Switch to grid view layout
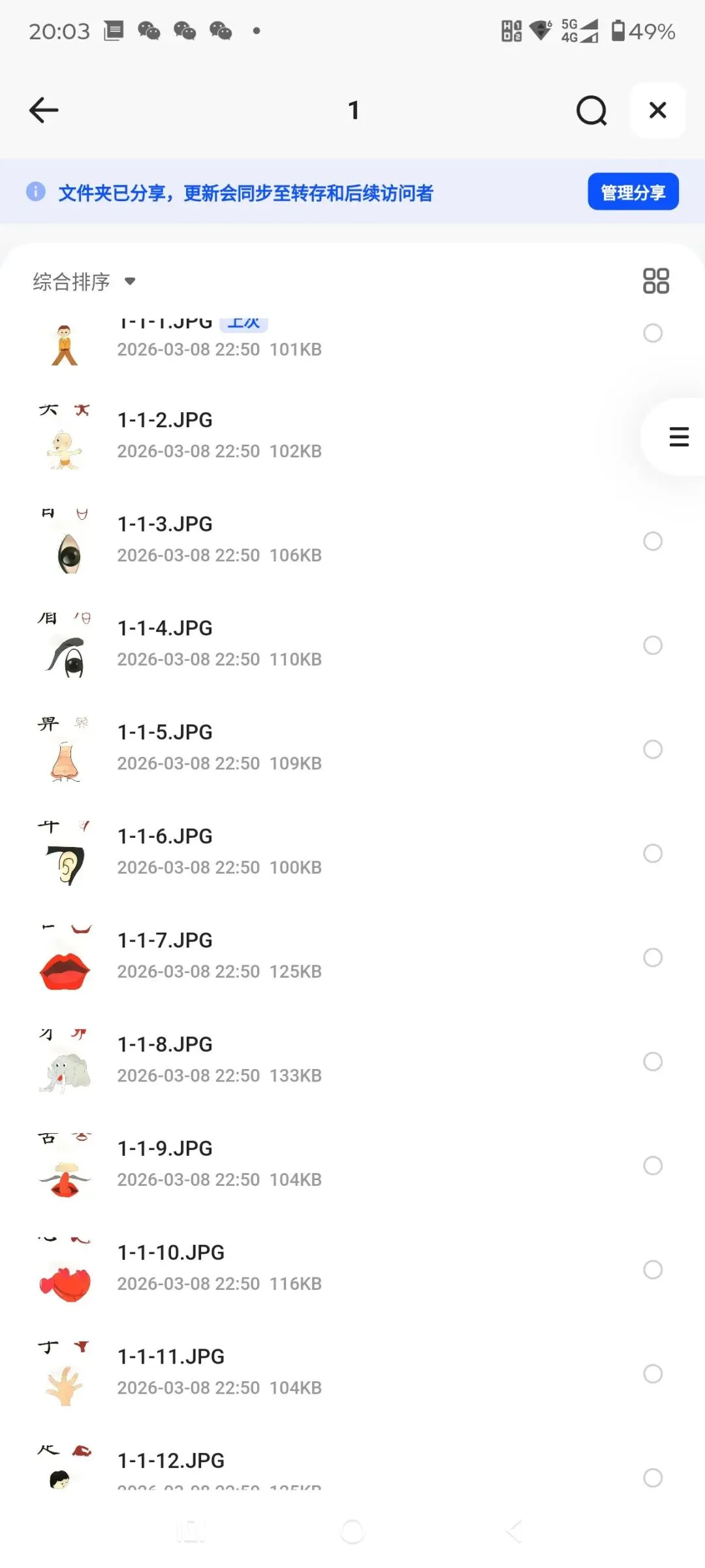705x1568 pixels. [655, 281]
